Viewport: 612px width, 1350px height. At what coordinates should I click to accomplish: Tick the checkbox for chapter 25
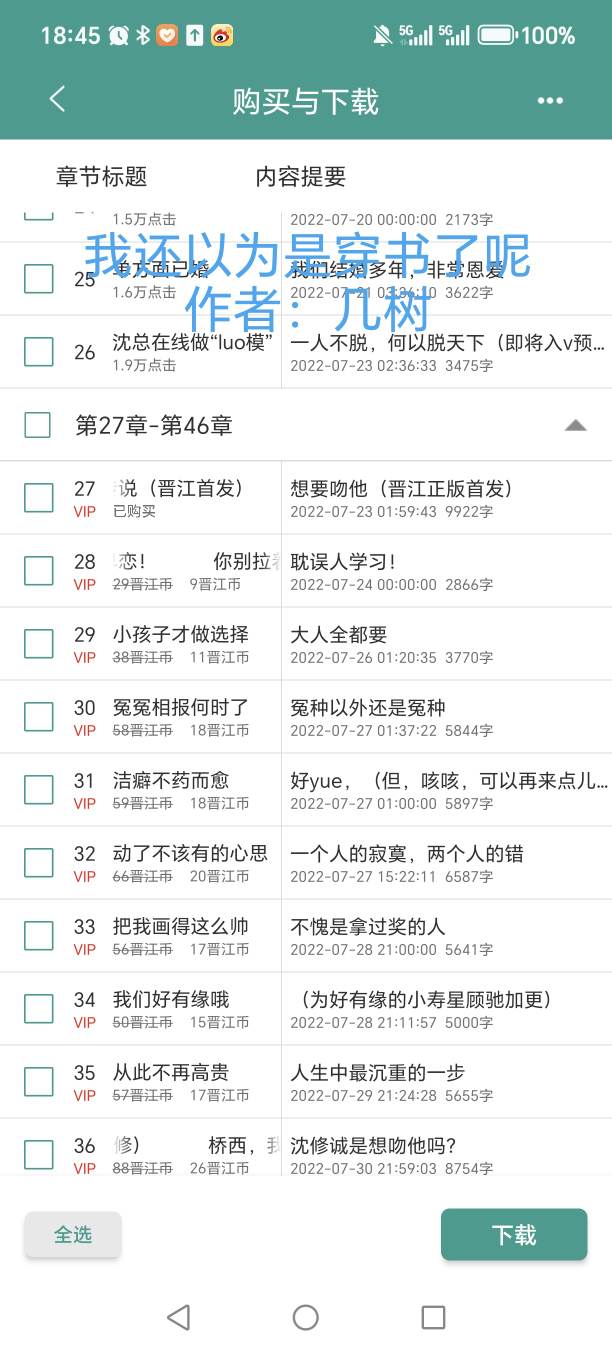click(38, 279)
